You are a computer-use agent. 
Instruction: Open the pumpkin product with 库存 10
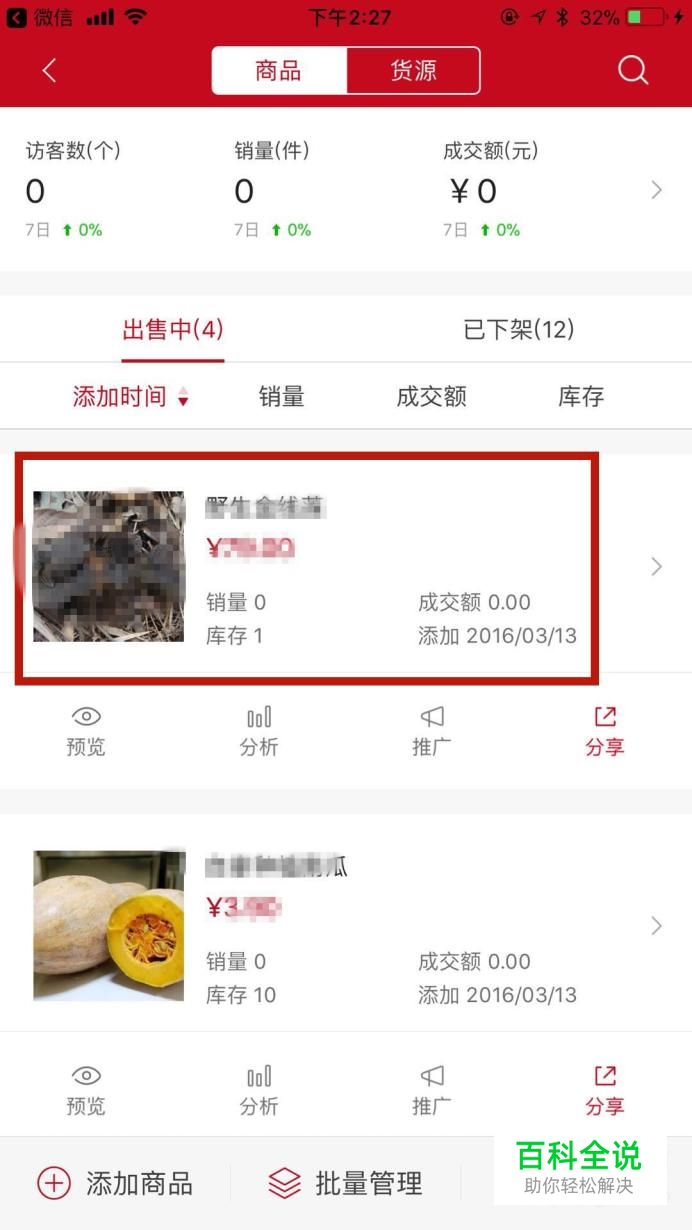click(346, 925)
